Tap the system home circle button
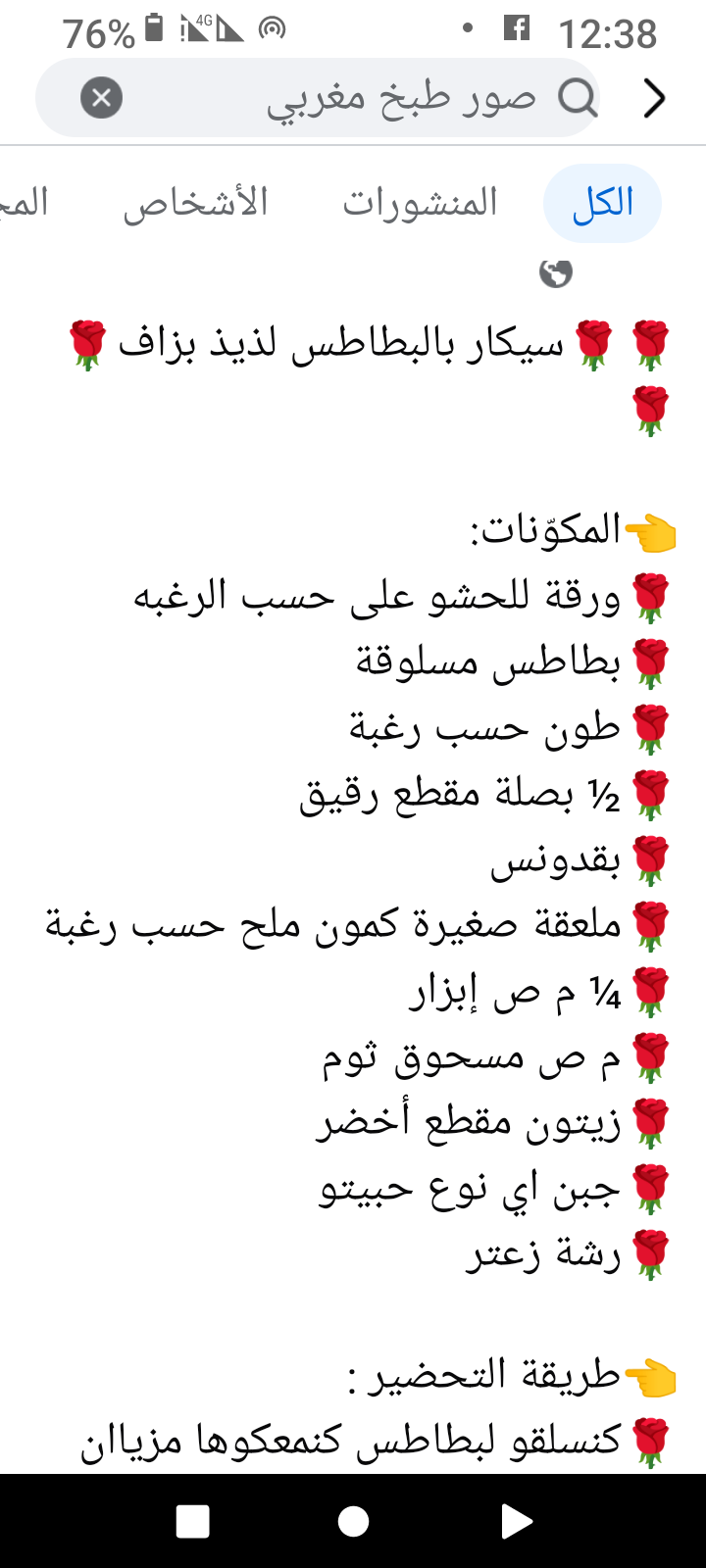This screenshot has width=706, height=1568. coord(353,1522)
